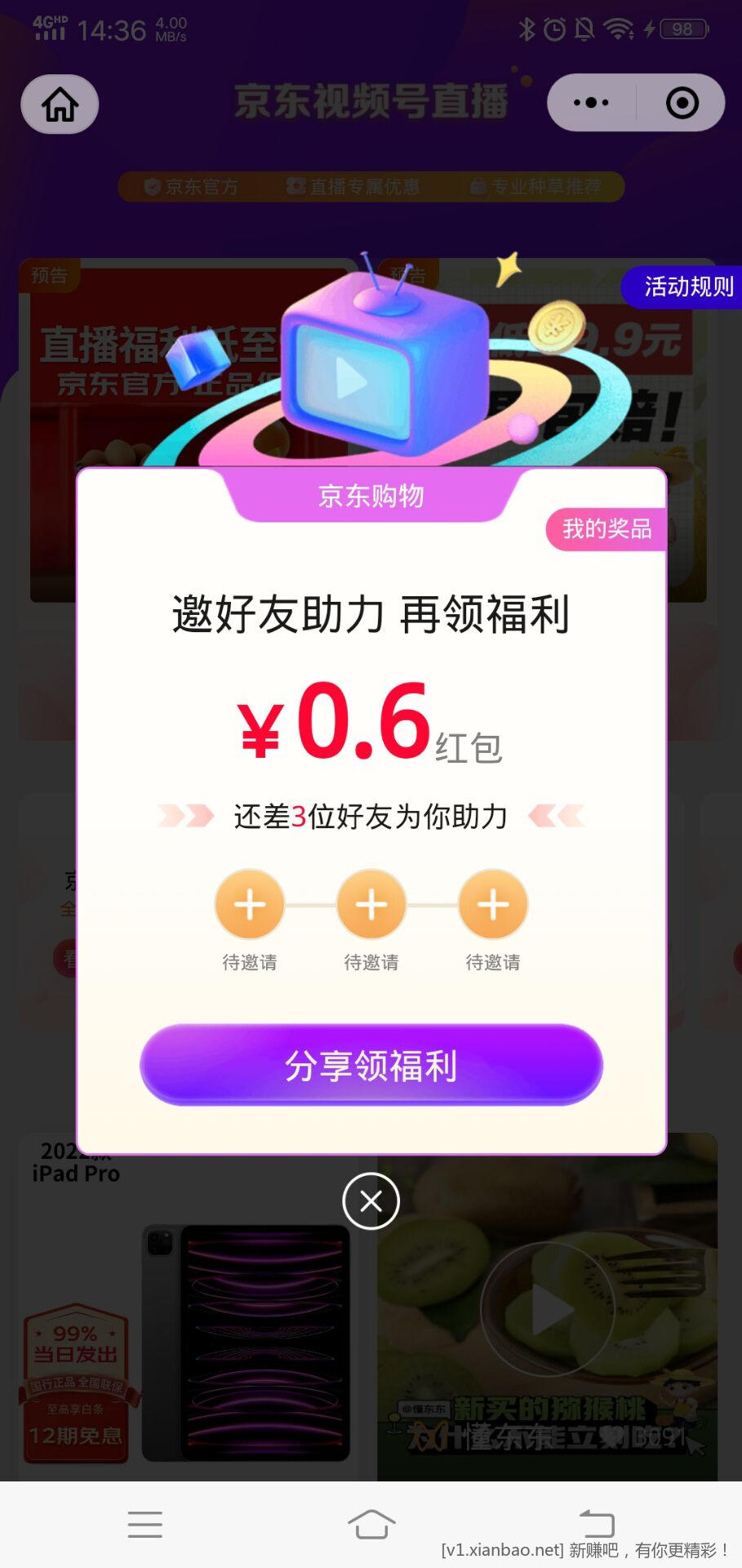Close the mini program with the circle icon
742x1568 pixels.
tap(682, 103)
